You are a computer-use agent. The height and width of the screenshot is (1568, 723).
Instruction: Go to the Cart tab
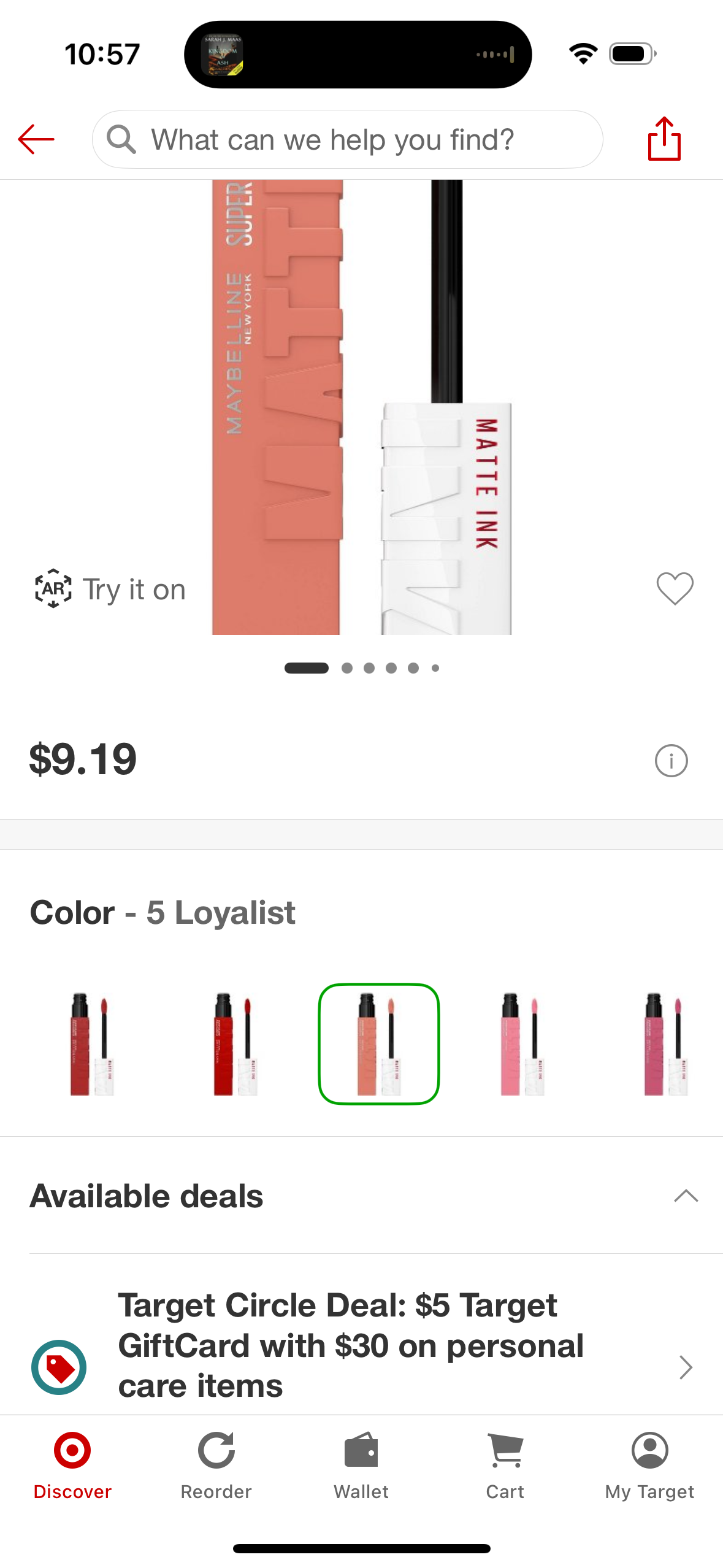[505, 1465]
